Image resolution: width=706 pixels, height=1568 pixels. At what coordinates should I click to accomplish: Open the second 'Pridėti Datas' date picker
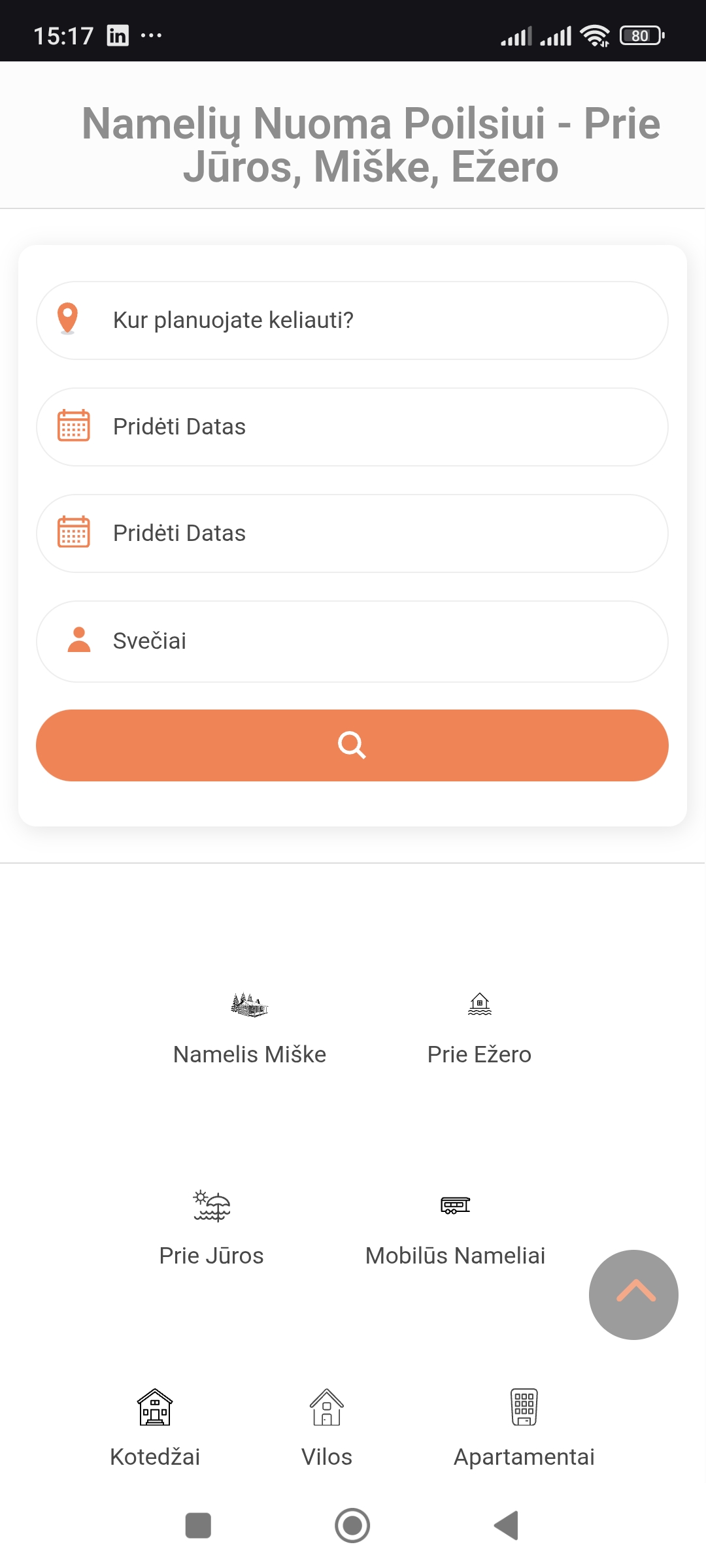(x=352, y=533)
